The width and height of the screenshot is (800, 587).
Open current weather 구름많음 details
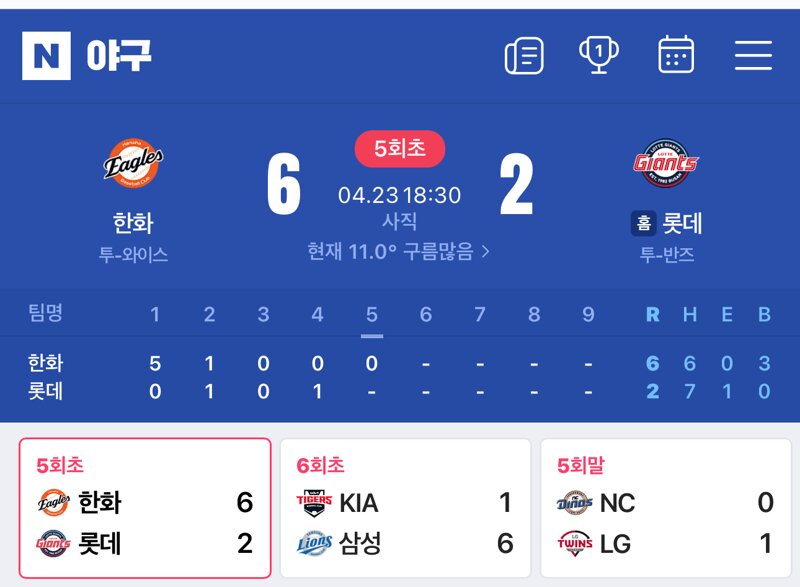(x=399, y=252)
